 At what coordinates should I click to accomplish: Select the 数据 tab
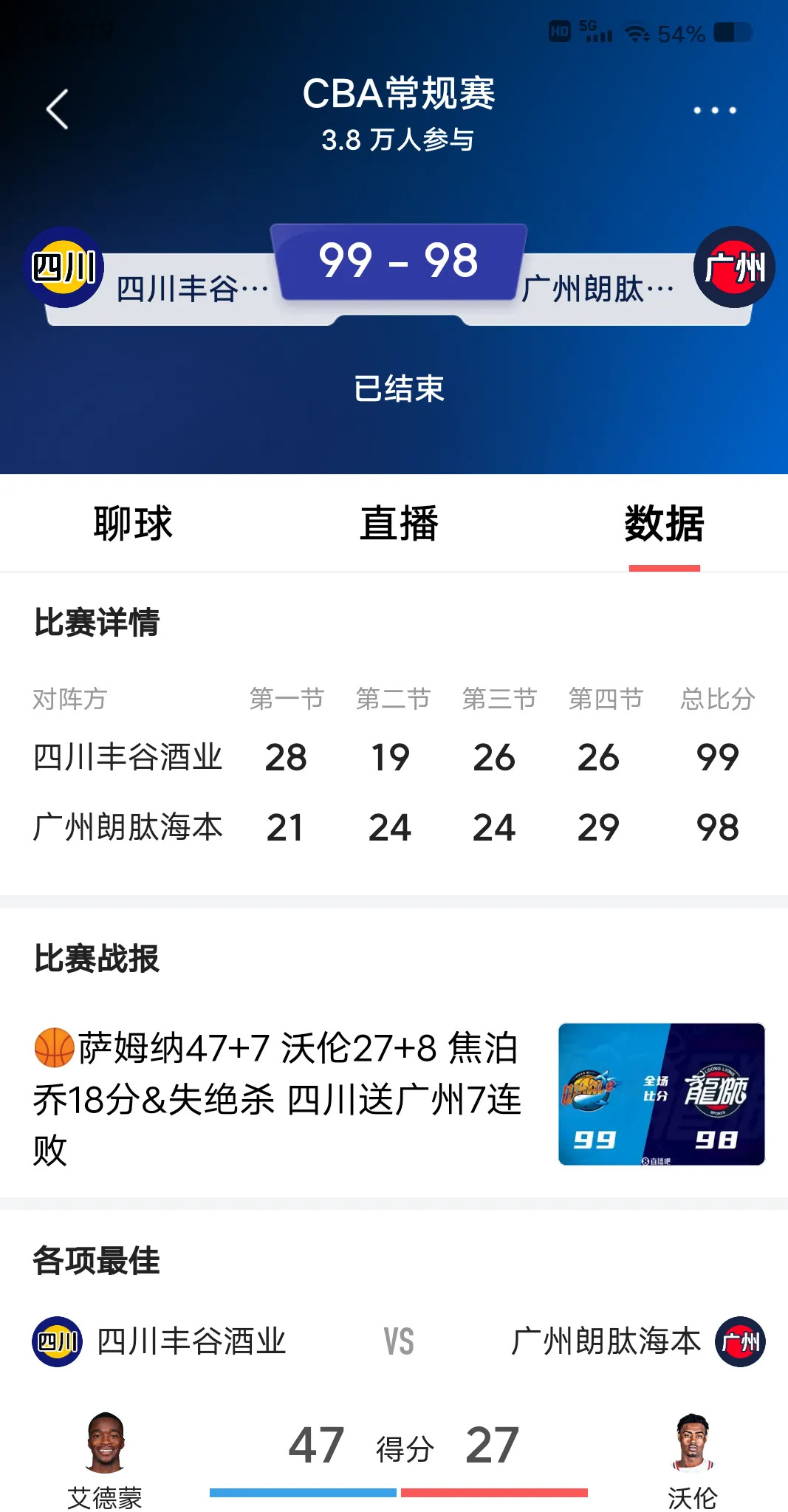point(664,524)
